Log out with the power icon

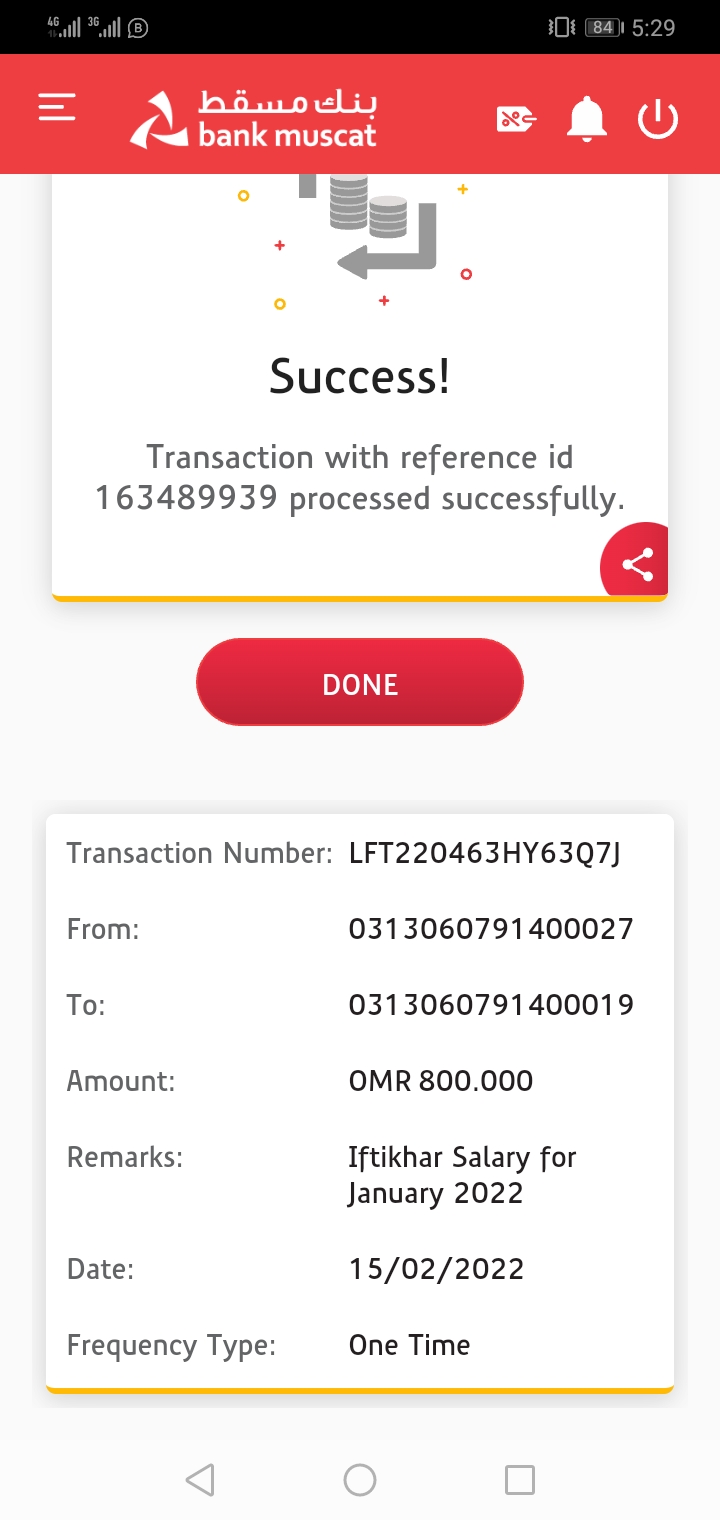658,120
